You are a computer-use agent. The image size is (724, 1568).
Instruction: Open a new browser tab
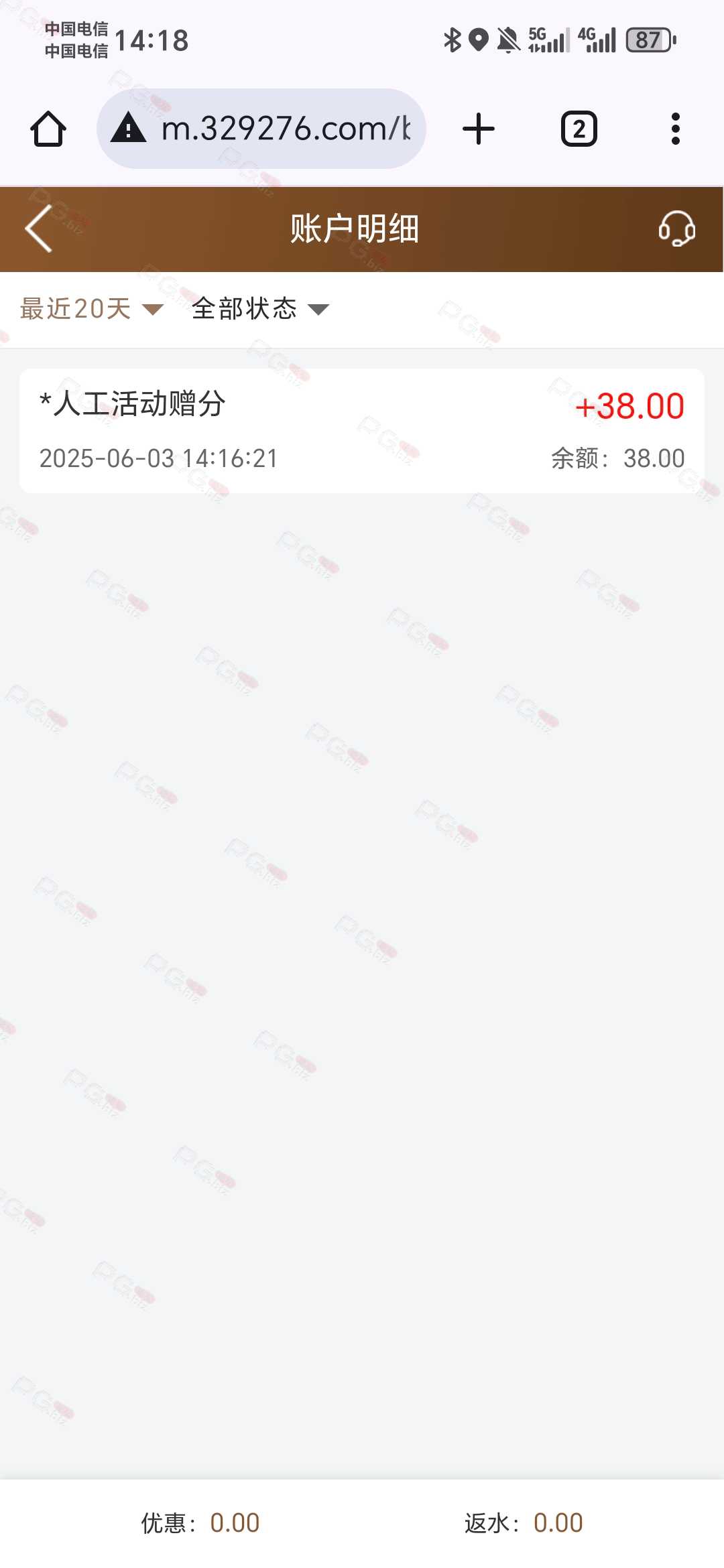pyautogui.click(x=479, y=129)
